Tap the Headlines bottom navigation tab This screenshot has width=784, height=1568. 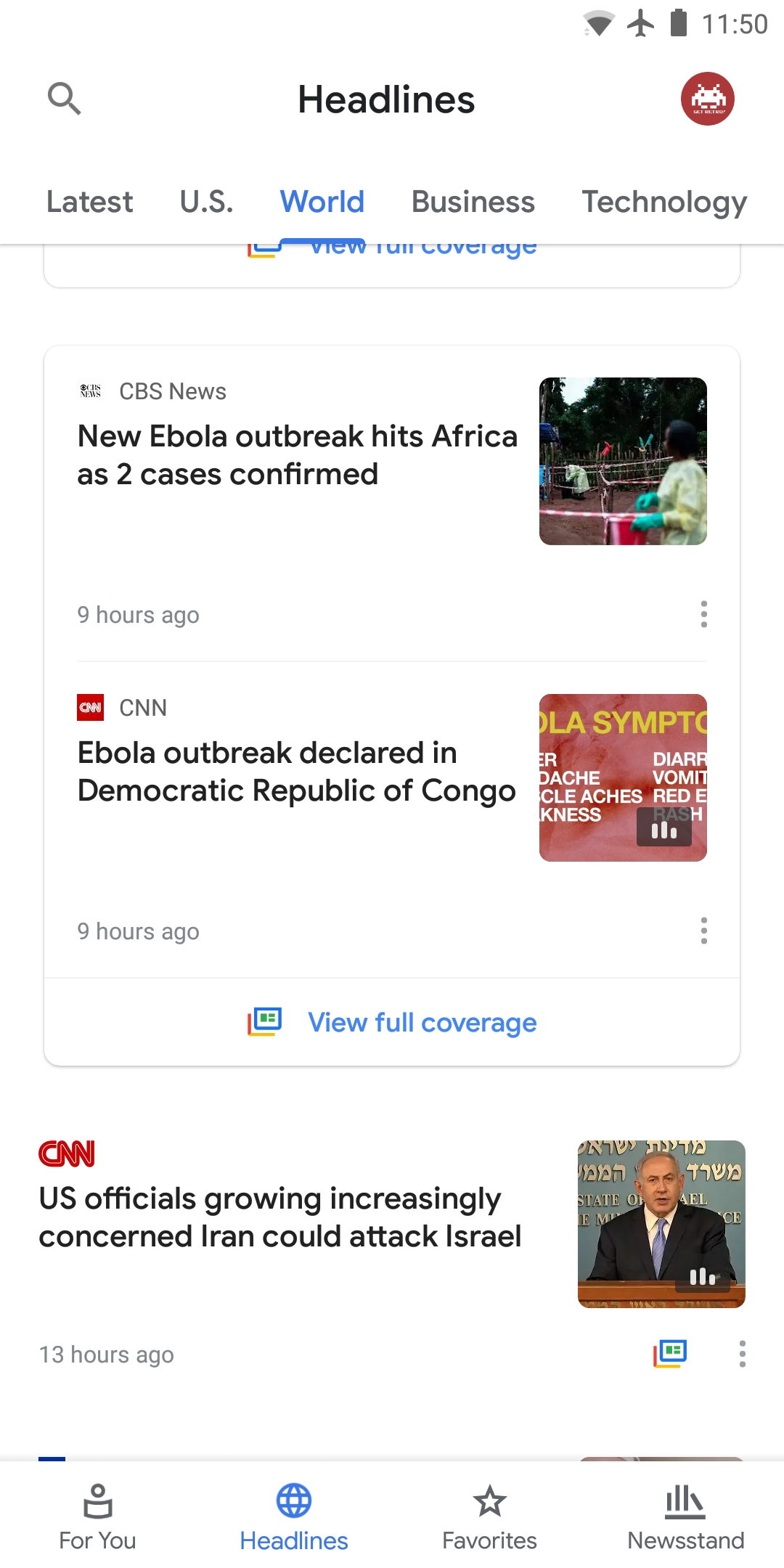pyautogui.click(x=294, y=1516)
